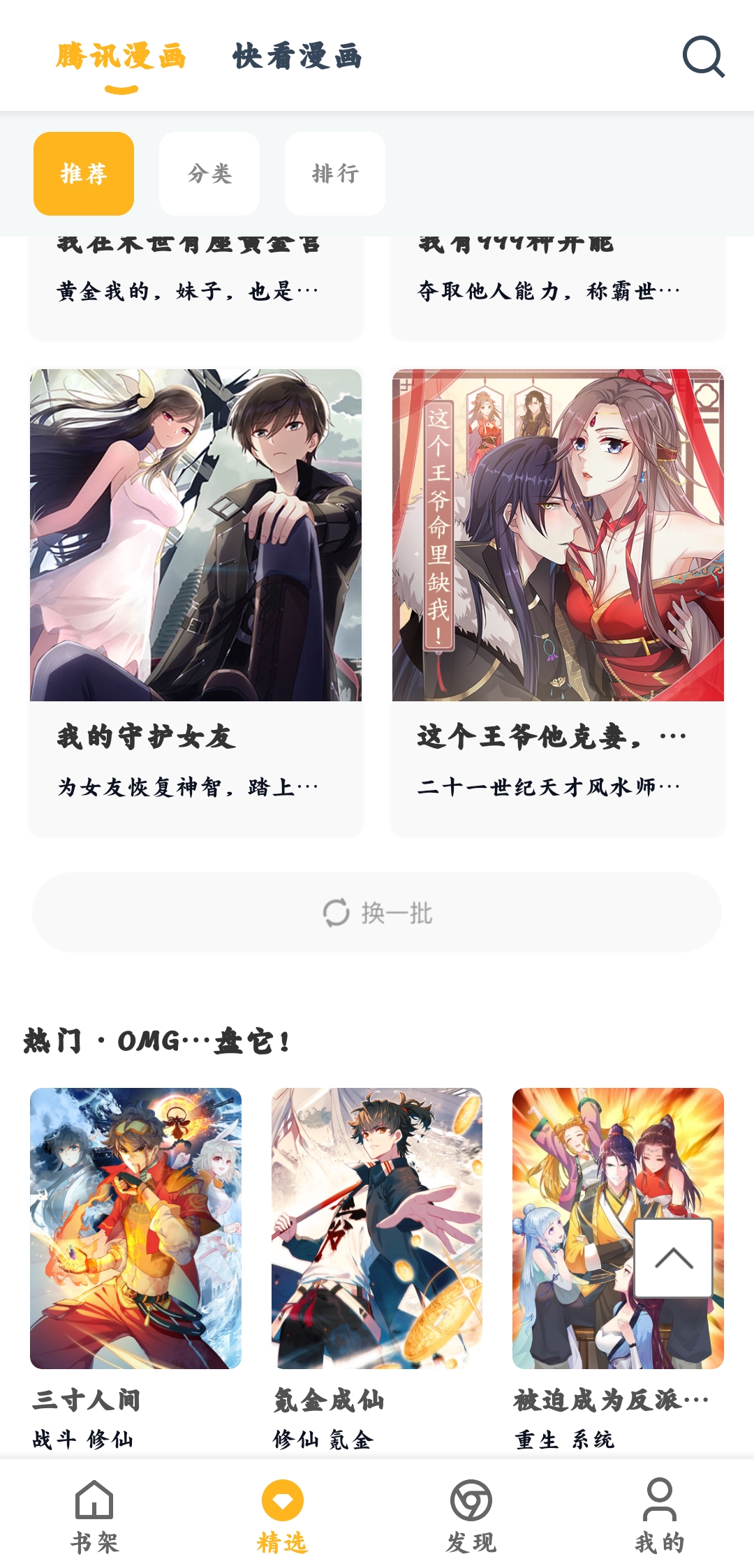Activate the 排行 filter
This screenshot has width=754, height=1568.
tap(334, 174)
